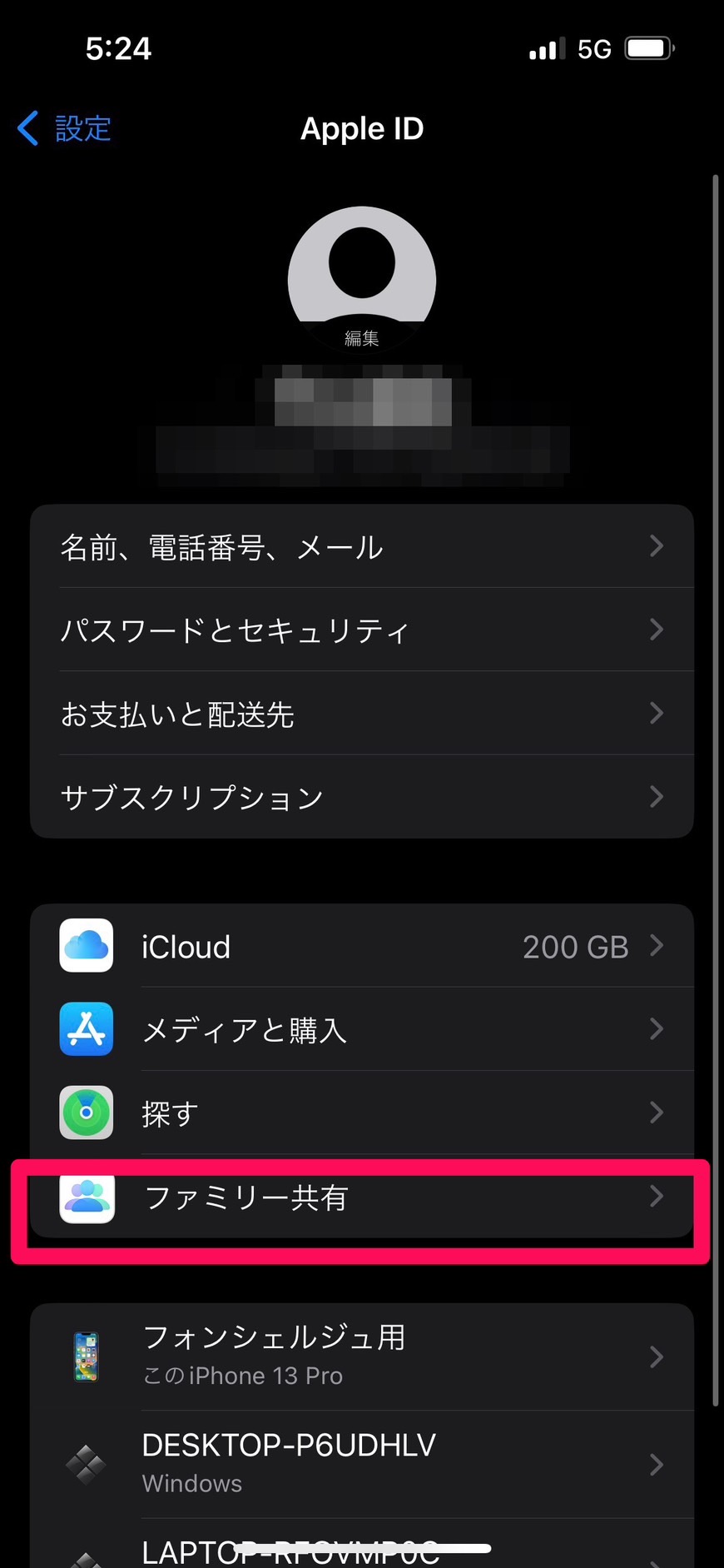Tap 編集 on the profile photo

(362, 338)
